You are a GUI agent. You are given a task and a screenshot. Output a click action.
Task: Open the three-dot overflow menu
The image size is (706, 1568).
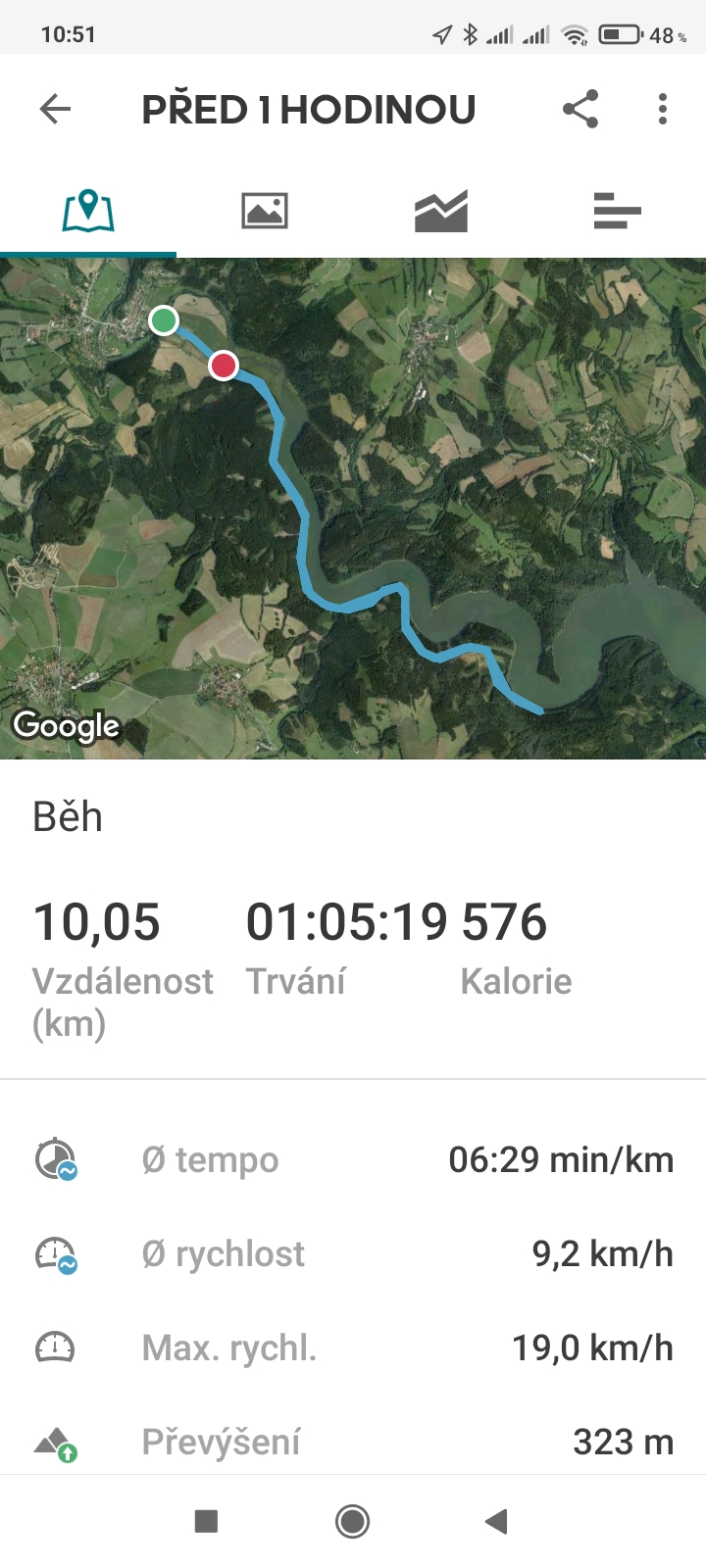point(663,109)
